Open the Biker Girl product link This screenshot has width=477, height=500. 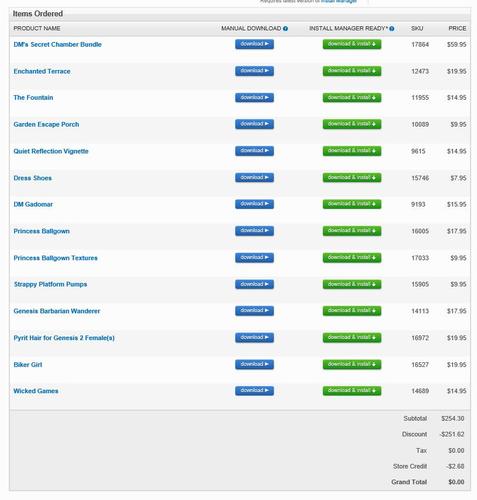(28, 364)
